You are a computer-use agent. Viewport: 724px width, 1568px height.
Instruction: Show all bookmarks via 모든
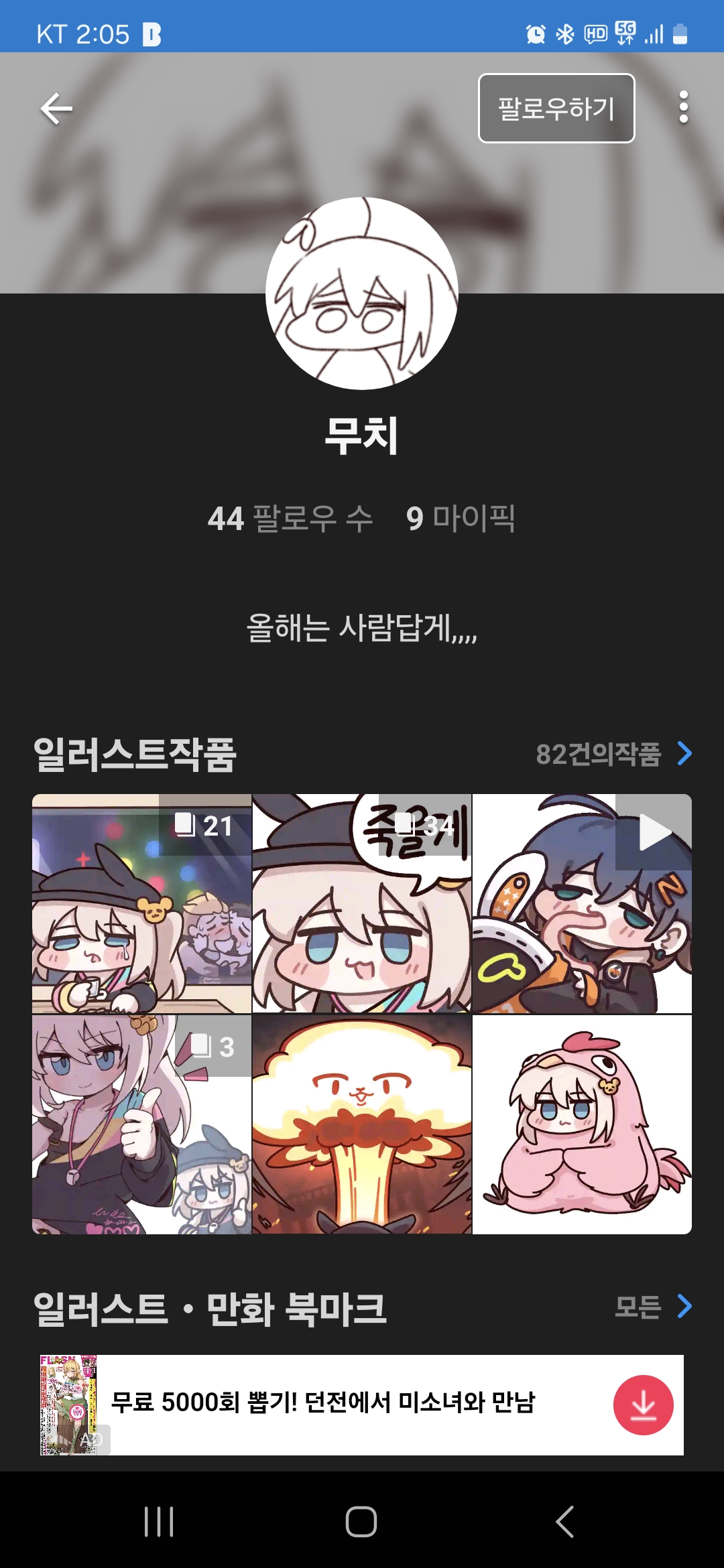[653, 1307]
